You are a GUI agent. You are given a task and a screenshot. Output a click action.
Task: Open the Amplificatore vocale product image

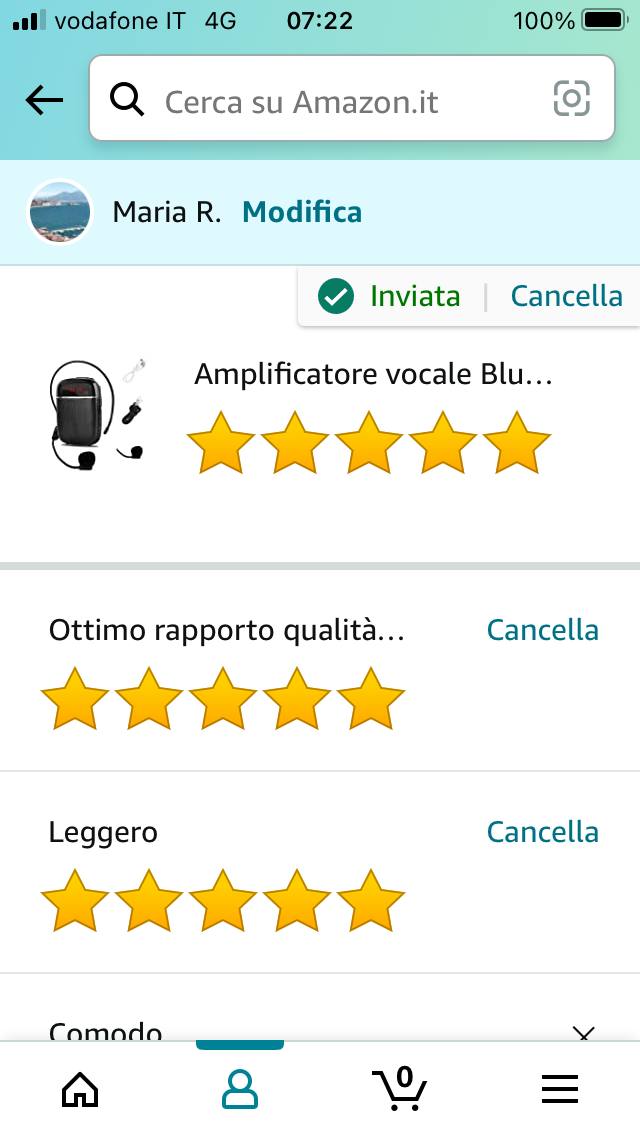[100, 413]
